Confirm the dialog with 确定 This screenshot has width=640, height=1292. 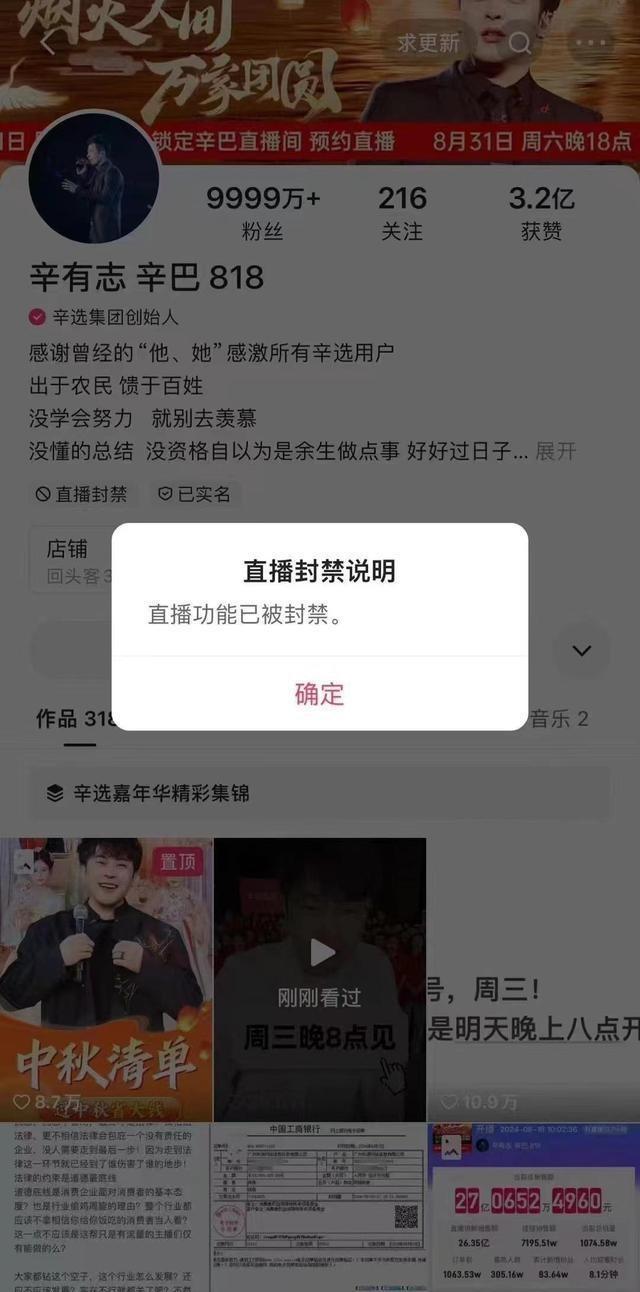pyautogui.click(x=319, y=694)
